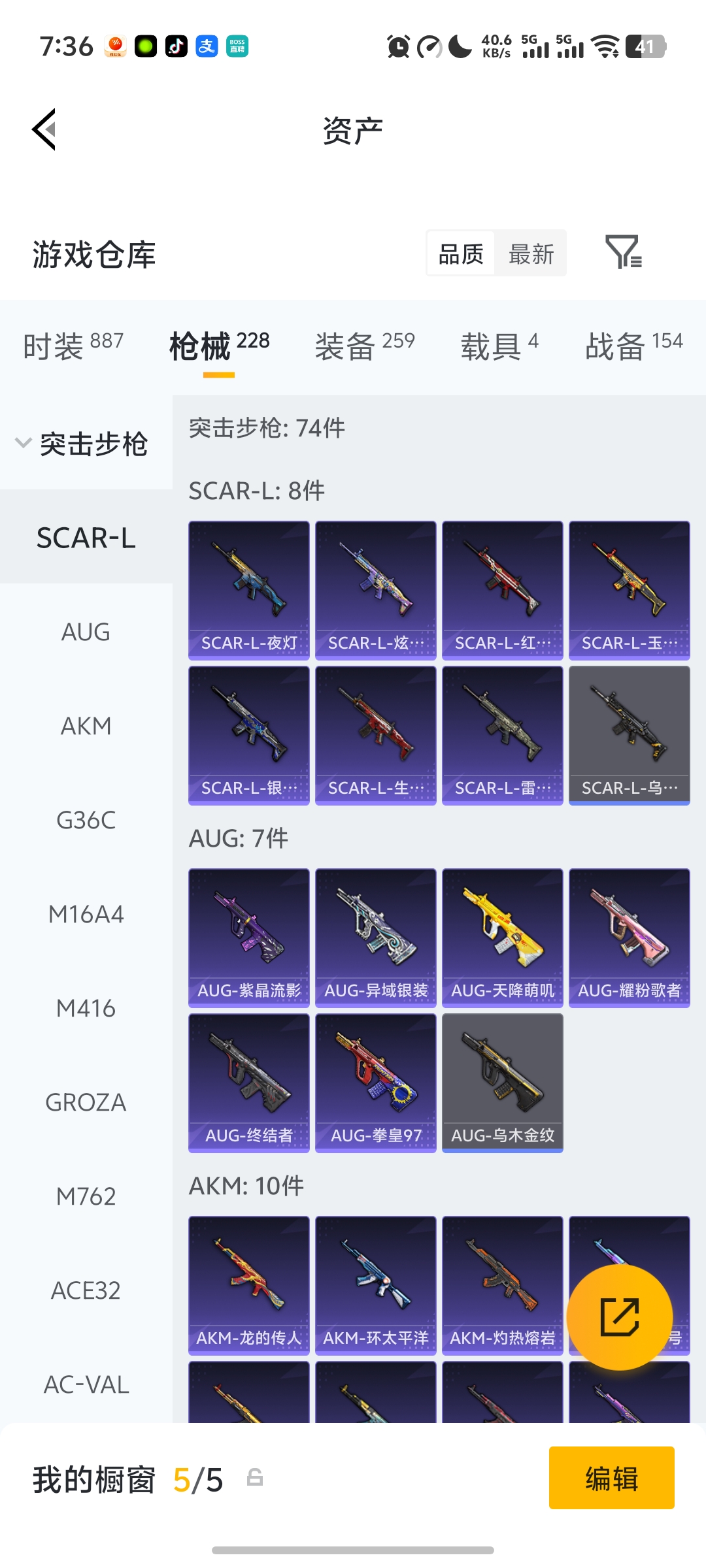Open the SCAR-L-夜灯 skin thumbnail
The height and width of the screenshot is (1568, 706).
248,588
